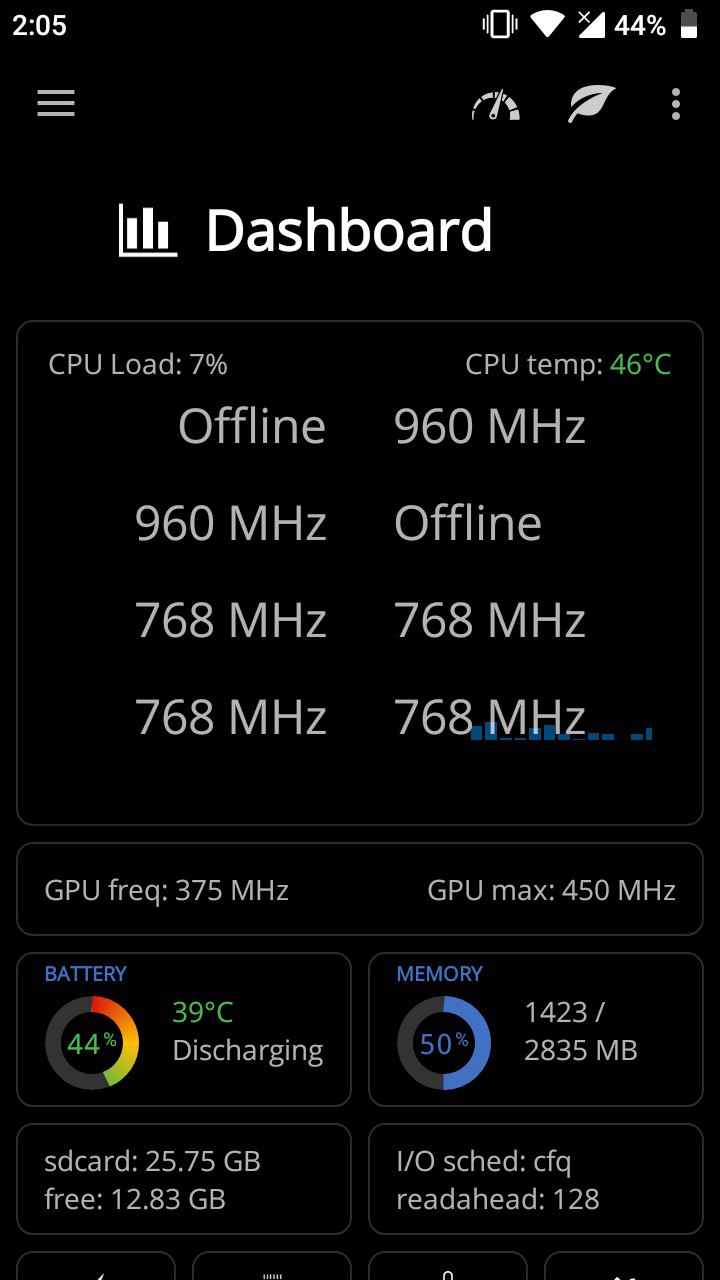Viewport: 720px width, 1280px height.
Task: Open the I/O sched cfq card
Action: coord(536,1179)
